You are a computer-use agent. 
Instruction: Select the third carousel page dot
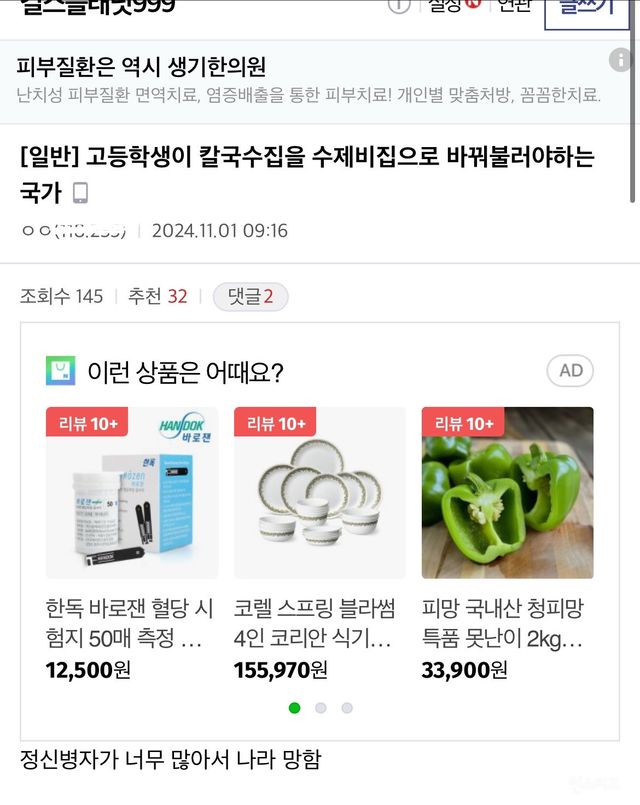point(347,708)
